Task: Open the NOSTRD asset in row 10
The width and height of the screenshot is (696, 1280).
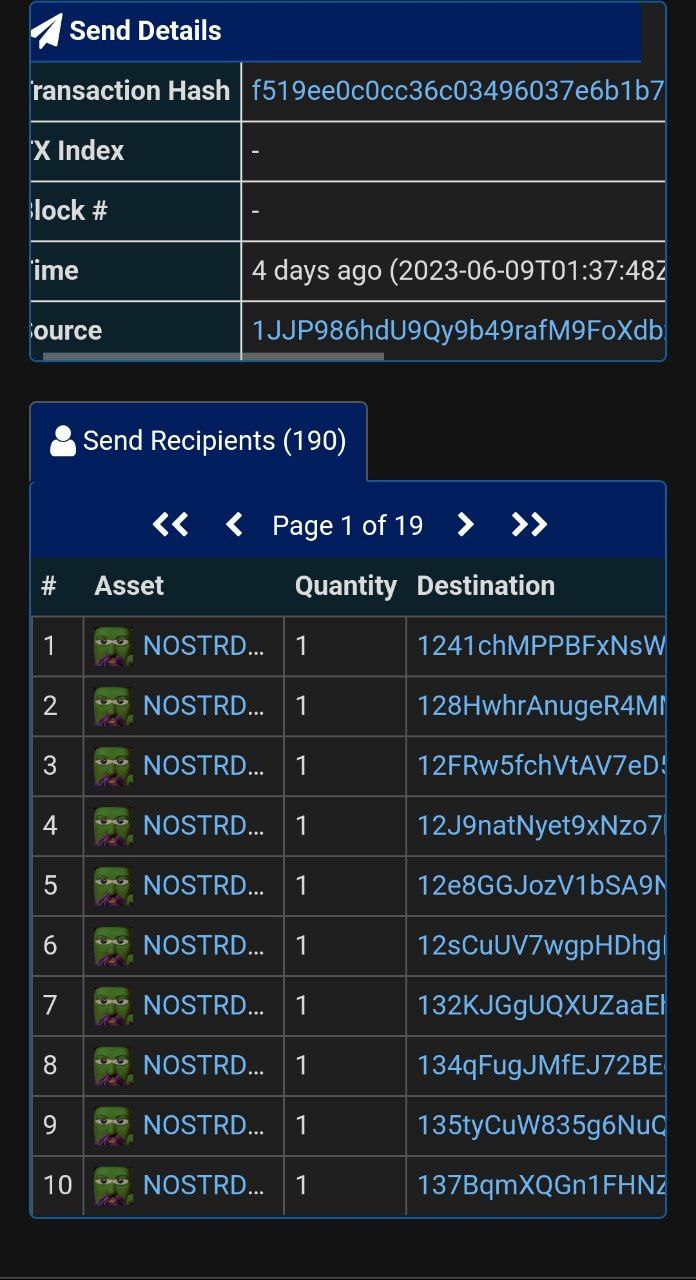Action: (x=203, y=1186)
